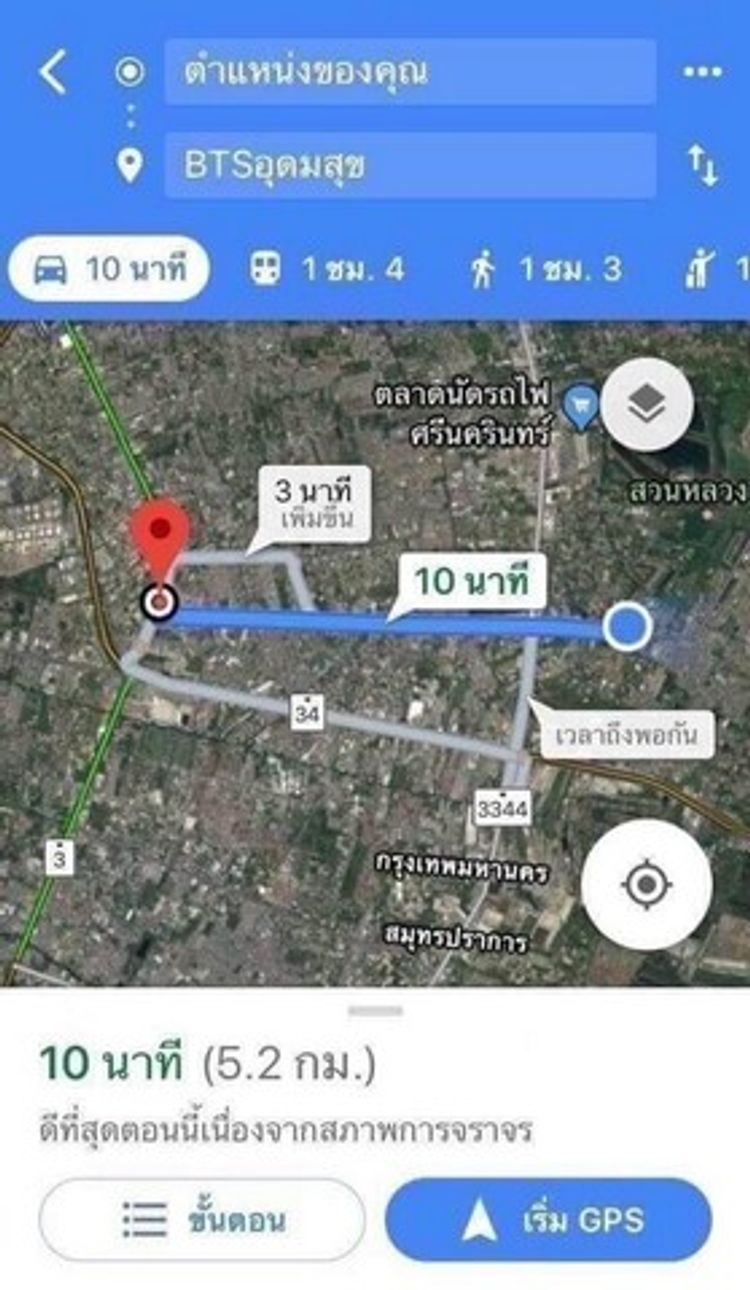Go back using the top-left arrow

point(52,73)
